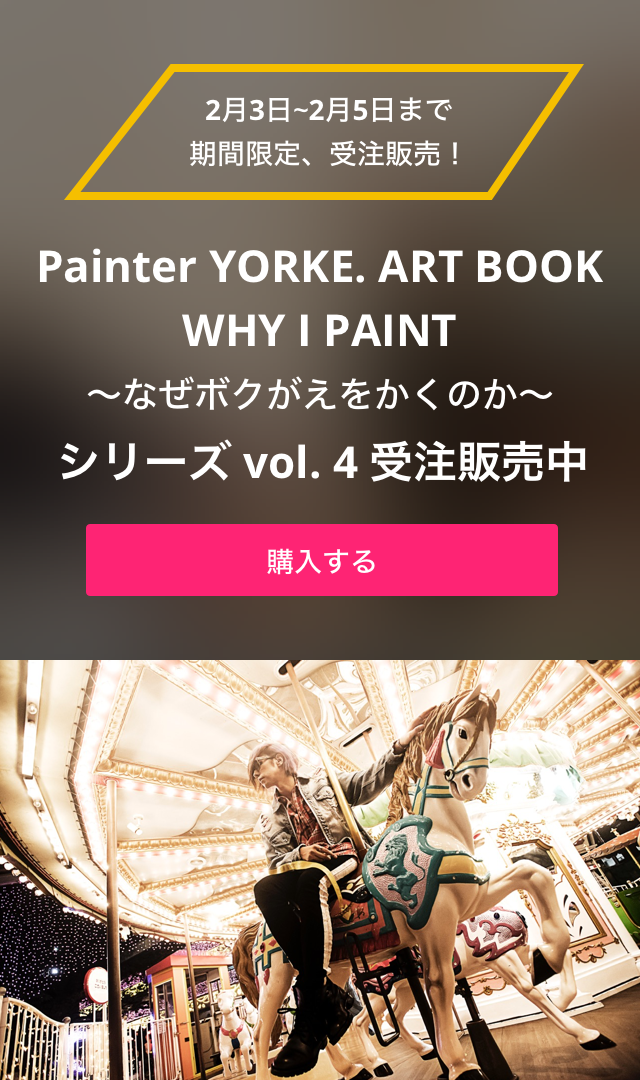
Task: Tap the pink 購入する purchase button
Action: [321, 560]
